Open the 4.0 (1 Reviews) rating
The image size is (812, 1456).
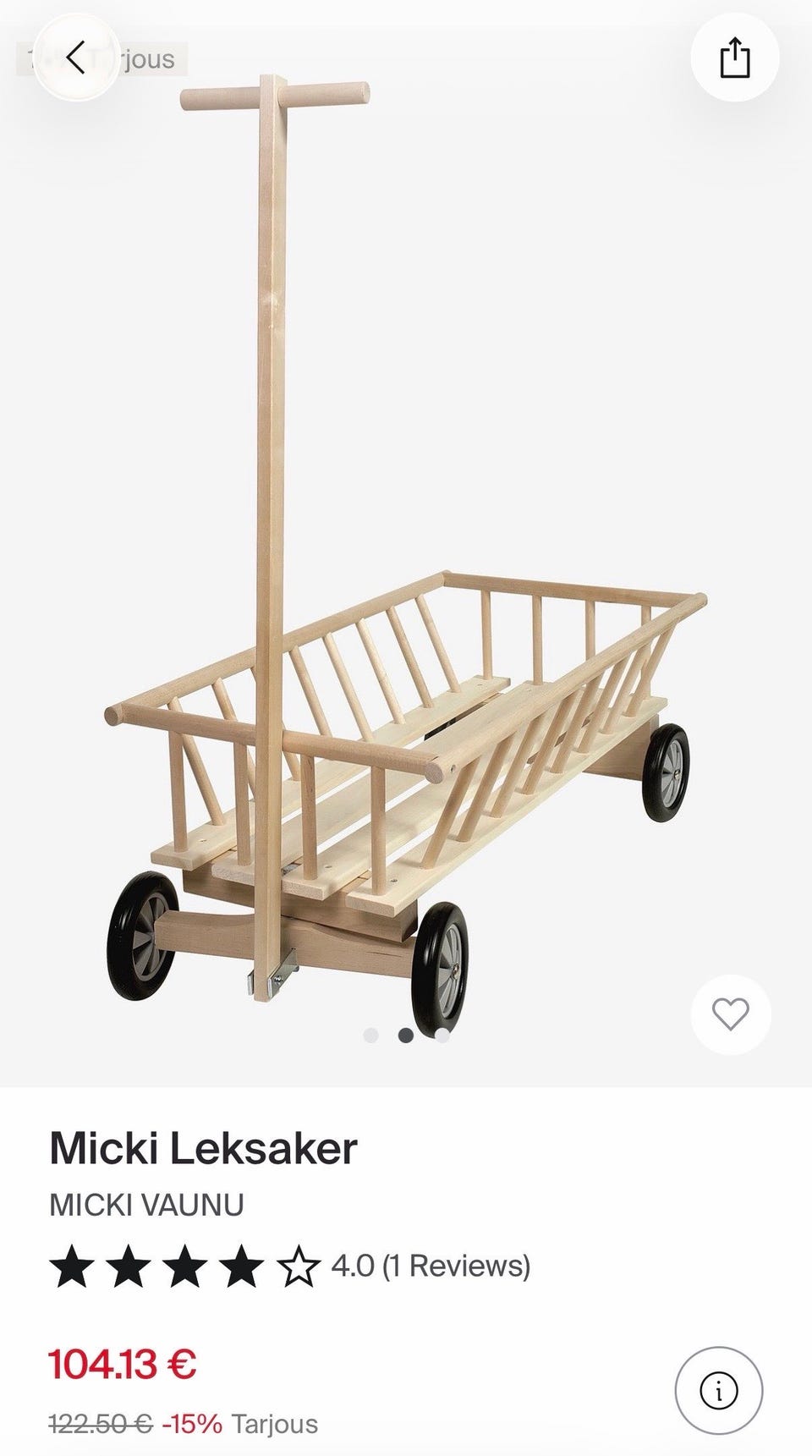289,1266
